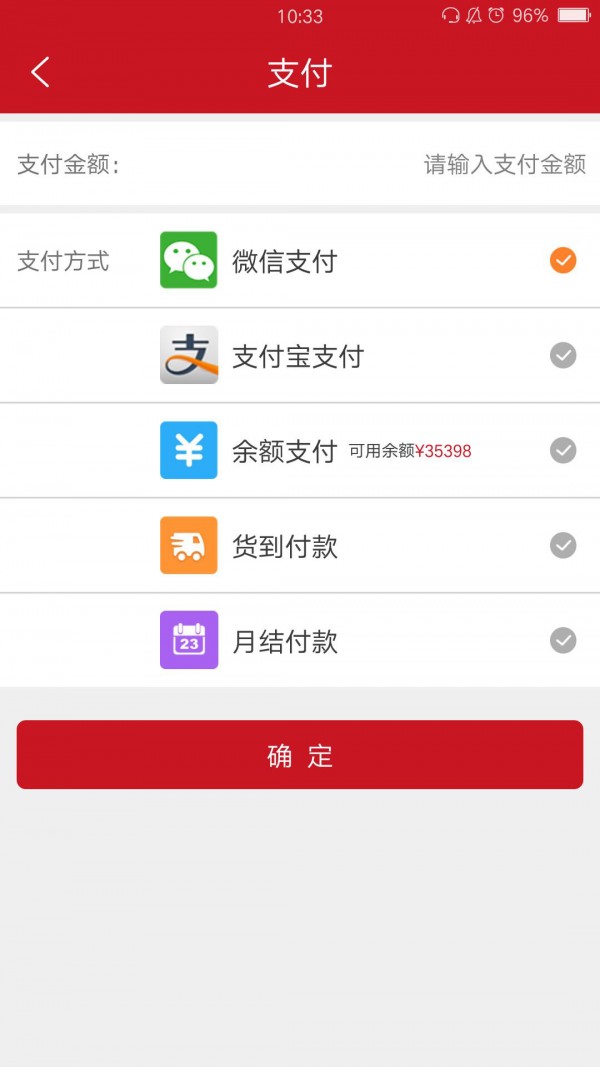This screenshot has height=1067, width=600.
Task: Confirm payment with the 确定 button
Action: pyautogui.click(x=300, y=755)
